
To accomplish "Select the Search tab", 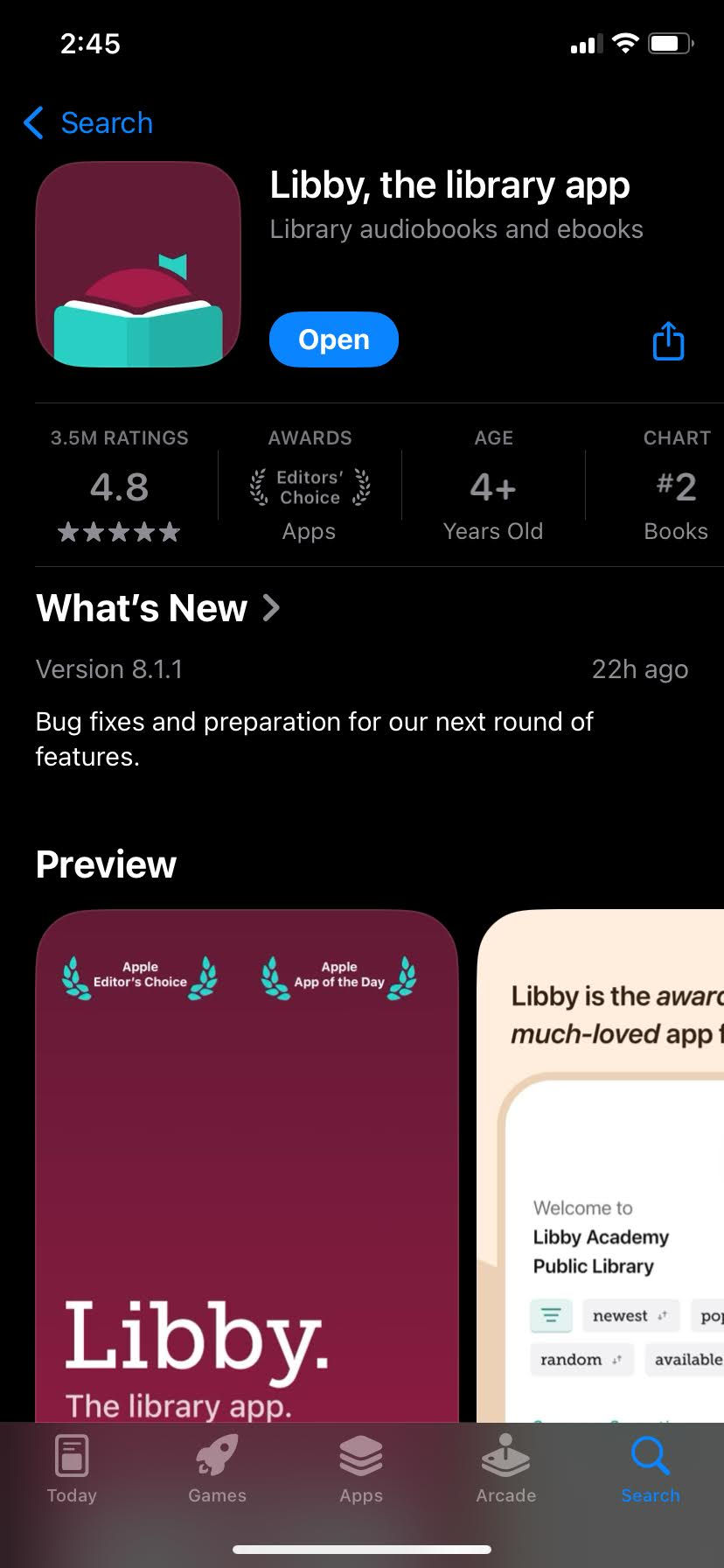I will (651, 1470).
